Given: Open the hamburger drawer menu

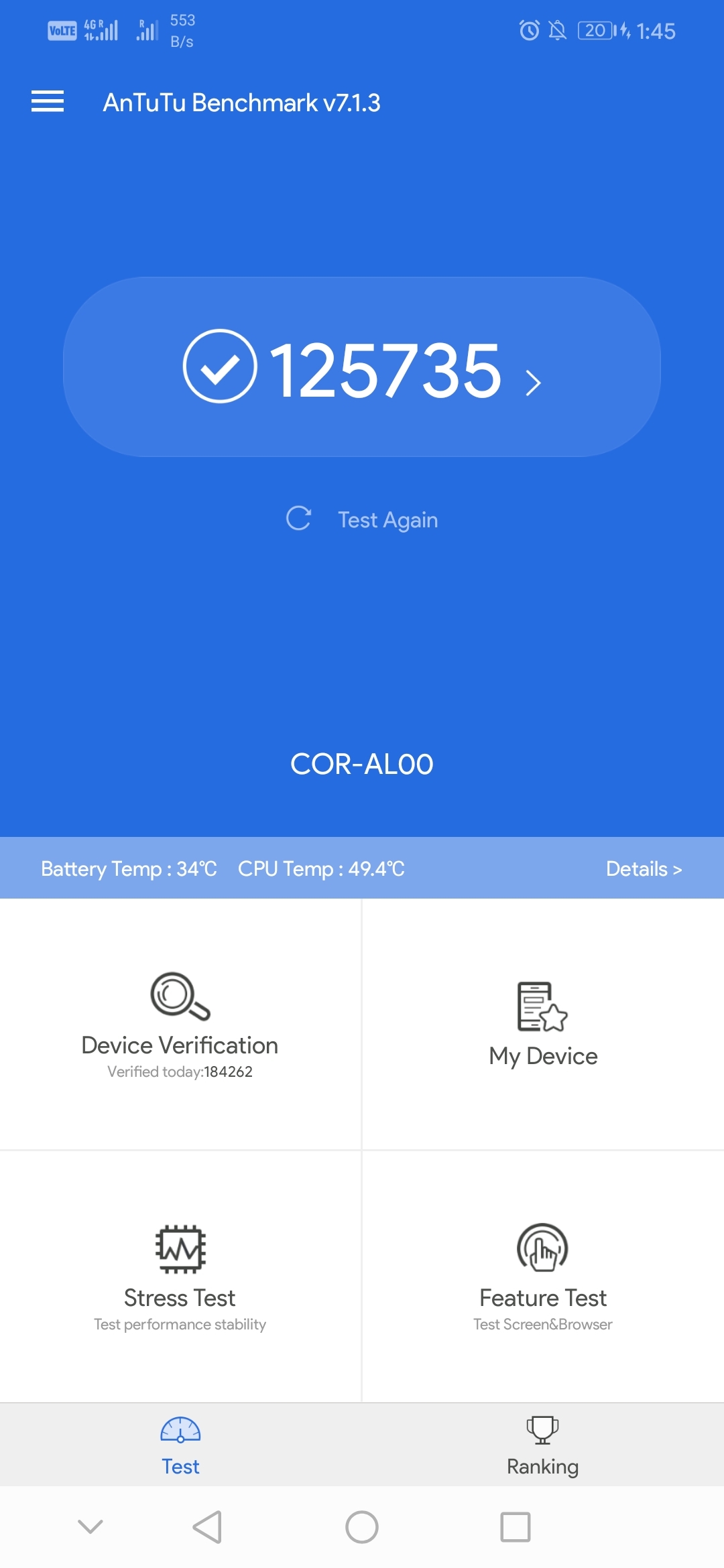Looking at the screenshot, I should [48, 102].
